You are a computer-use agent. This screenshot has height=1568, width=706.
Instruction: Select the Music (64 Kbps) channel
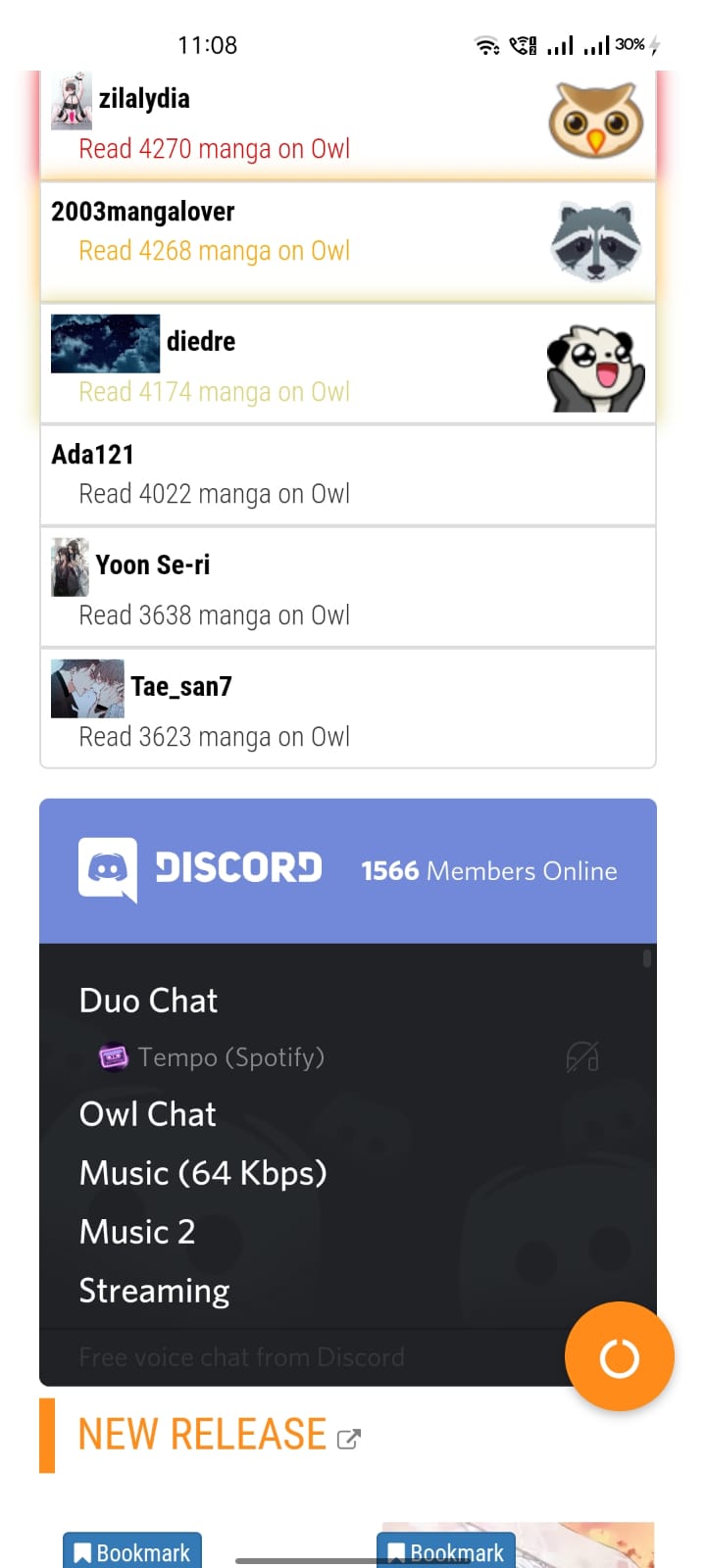(203, 1173)
